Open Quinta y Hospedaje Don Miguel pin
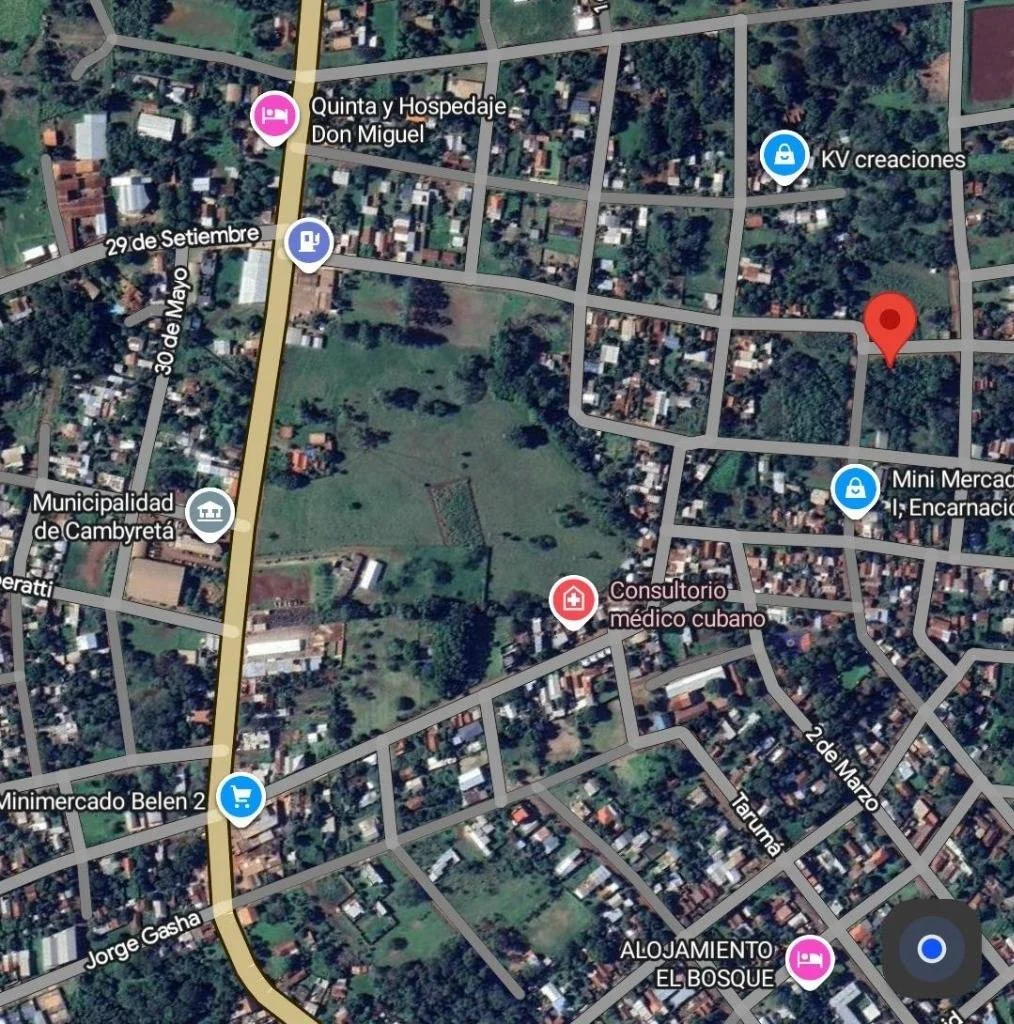The height and width of the screenshot is (1024, 1014). point(273,115)
